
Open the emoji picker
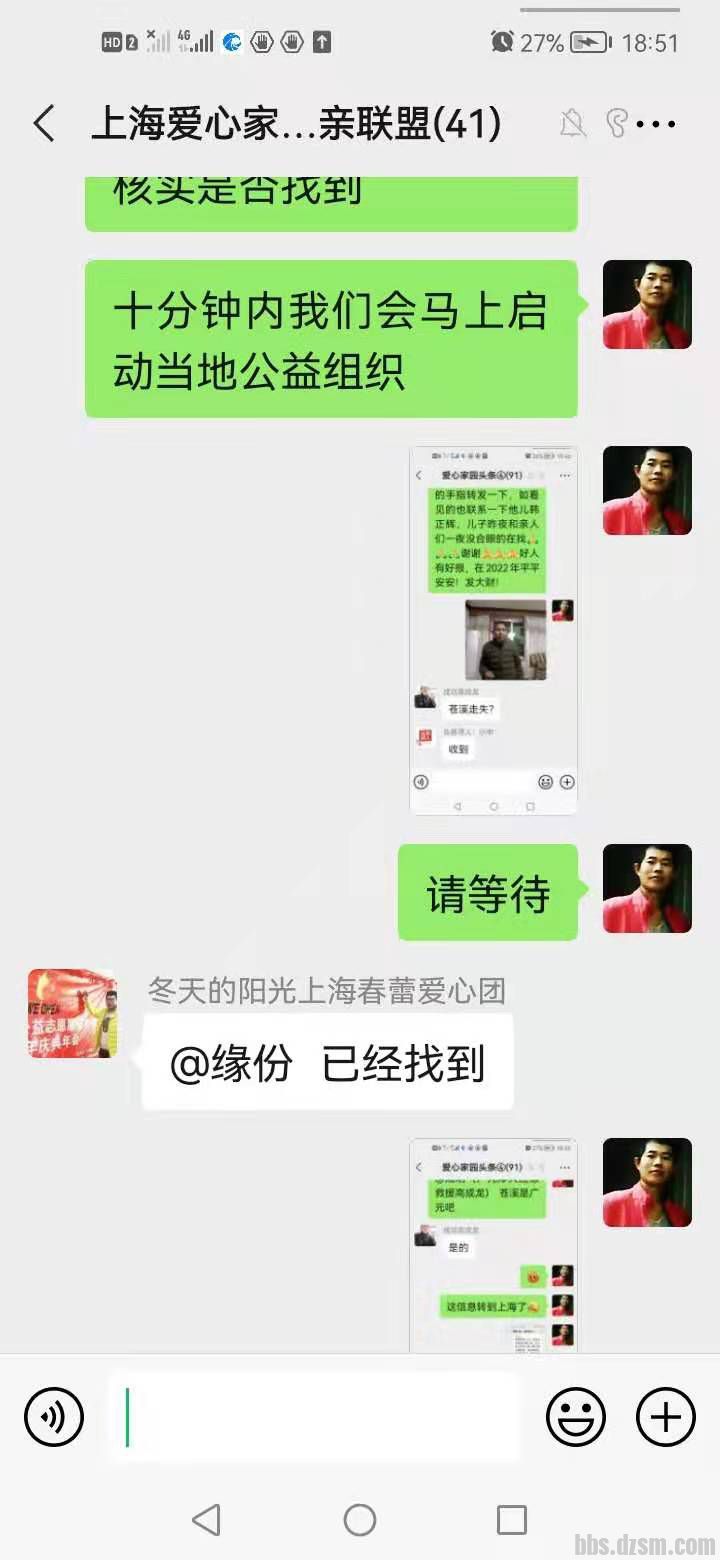coord(575,1417)
